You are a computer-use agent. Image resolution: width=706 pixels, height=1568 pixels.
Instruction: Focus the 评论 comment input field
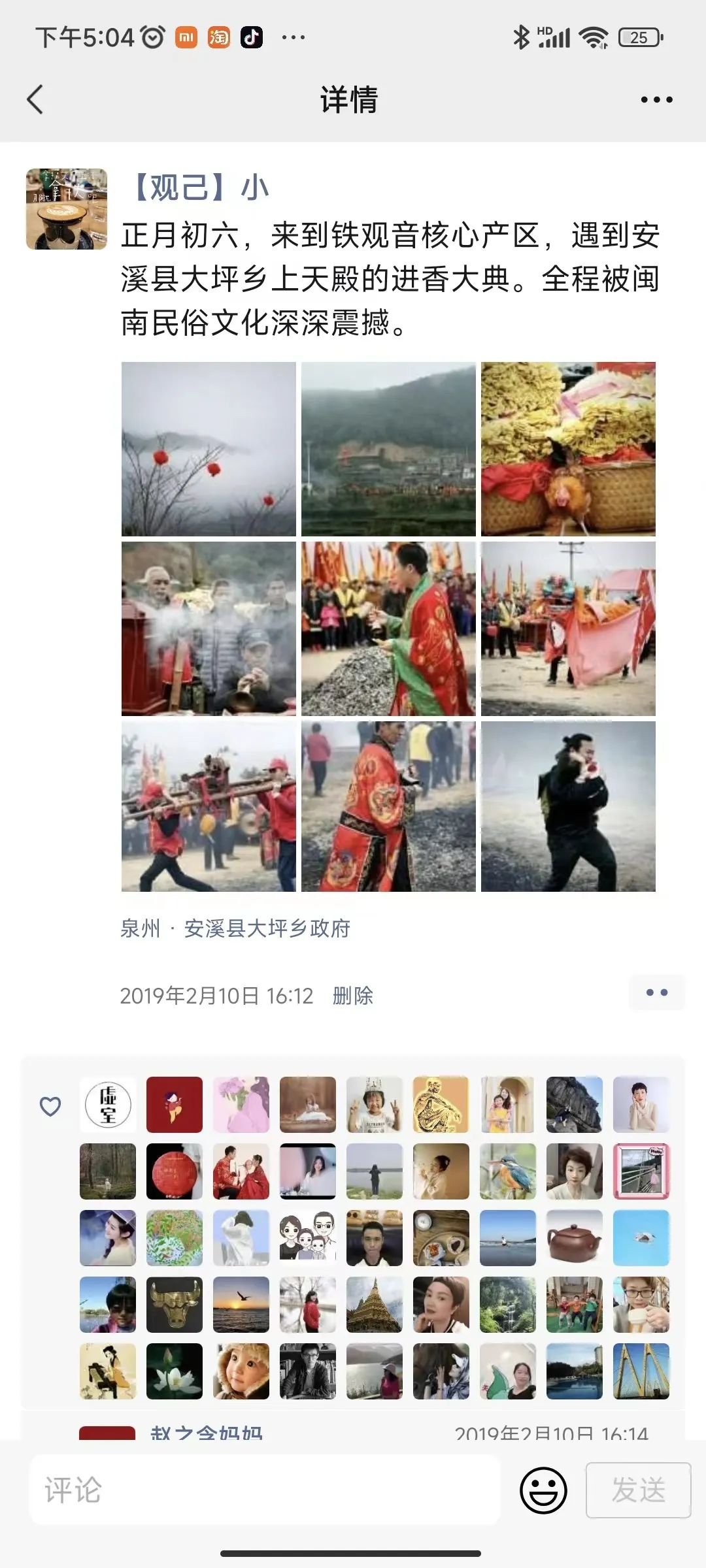coord(265,1490)
